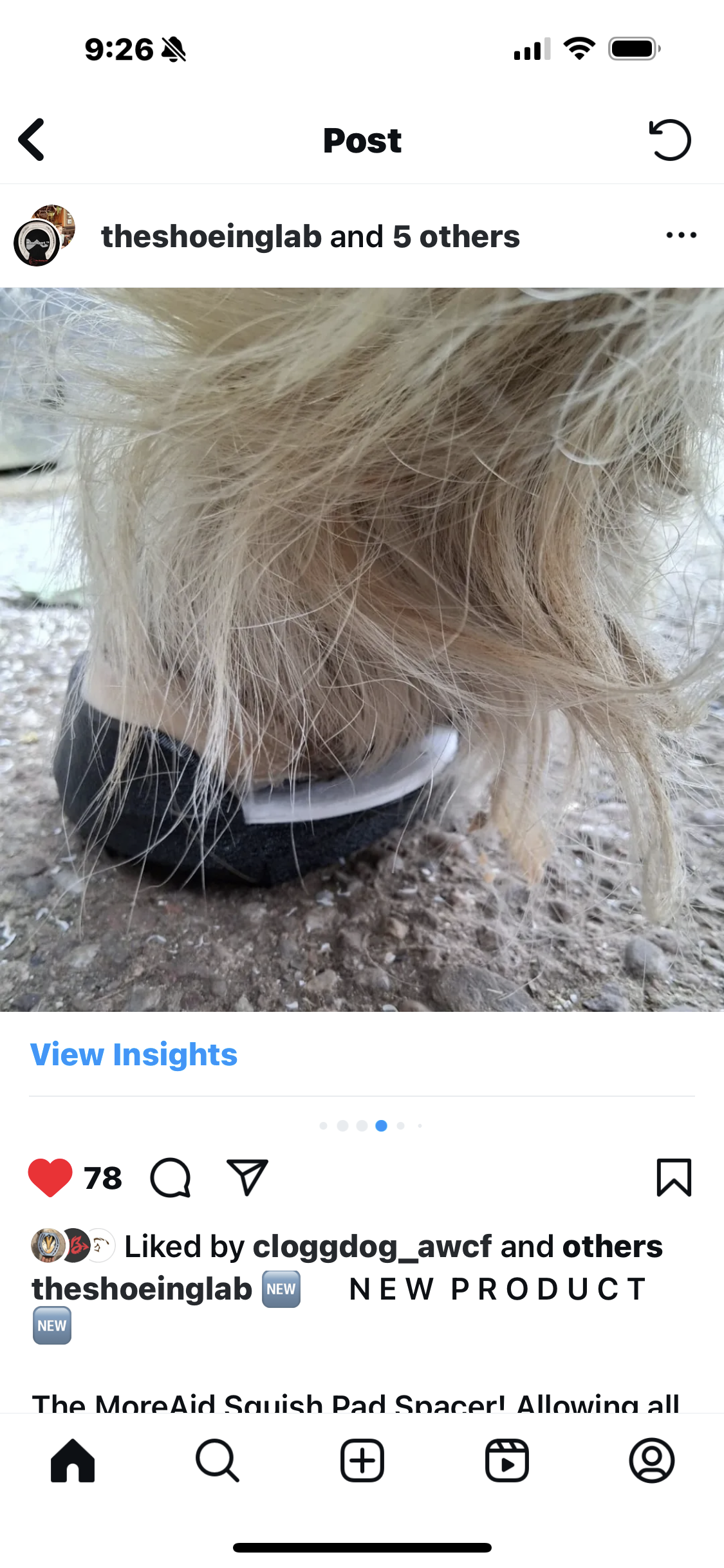Open theshoeinglab profile from the post header
Image resolution: width=724 pixels, height=1568 pixels.
pyautogui.click(x=211, y=236)
